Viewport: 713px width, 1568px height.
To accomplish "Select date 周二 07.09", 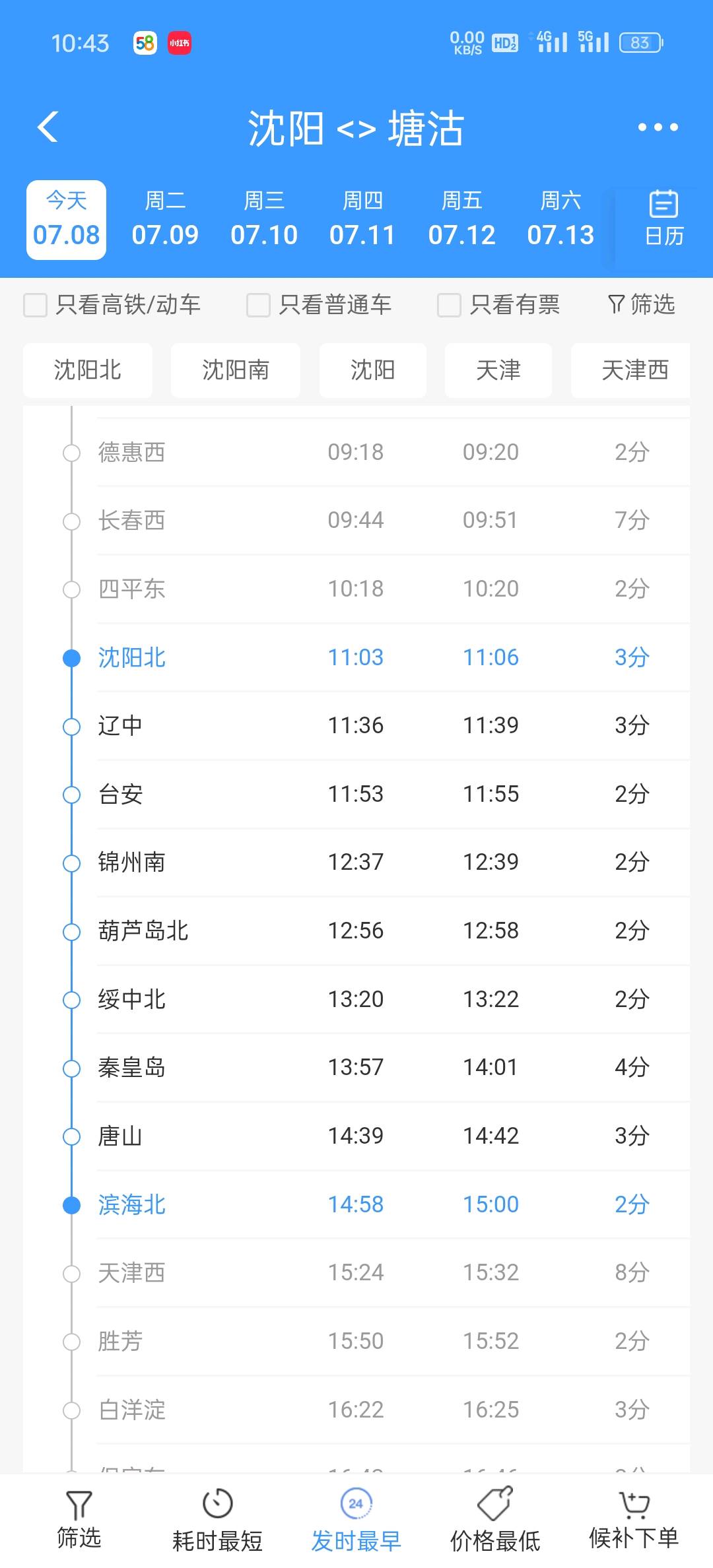I will 165,220.
